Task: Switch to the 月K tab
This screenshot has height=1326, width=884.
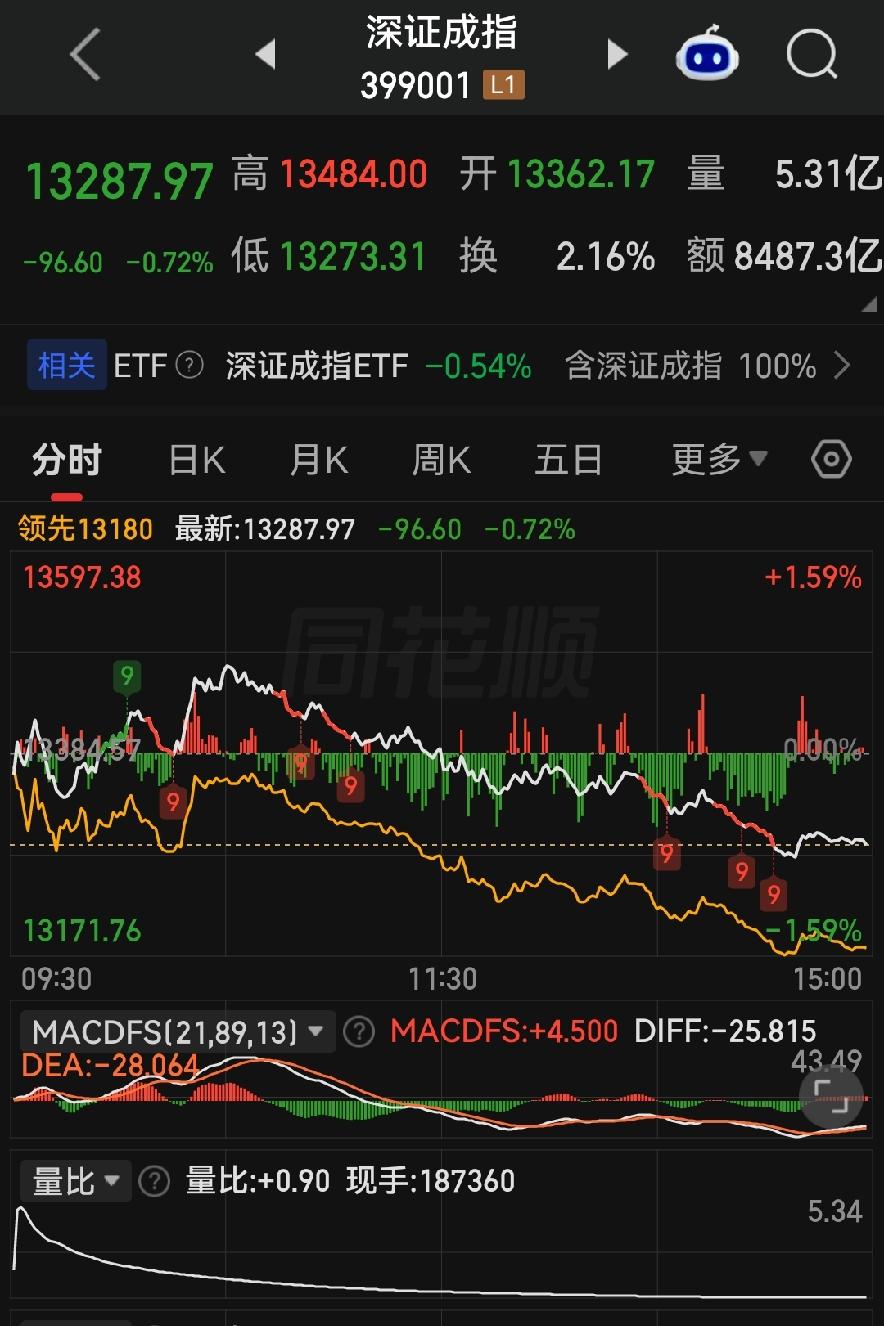Action: pyautogui.click(x=319, y=460)
